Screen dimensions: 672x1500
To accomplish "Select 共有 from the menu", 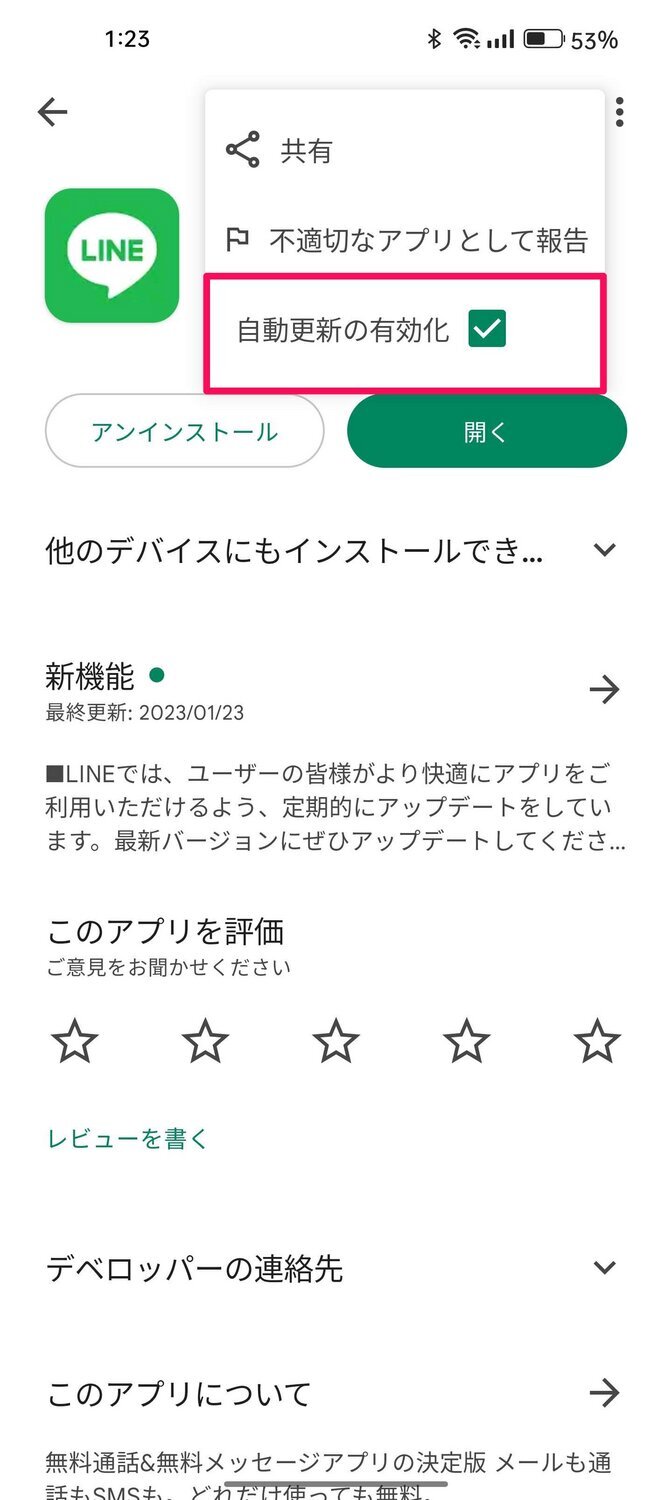I will (x=404, y=151).
